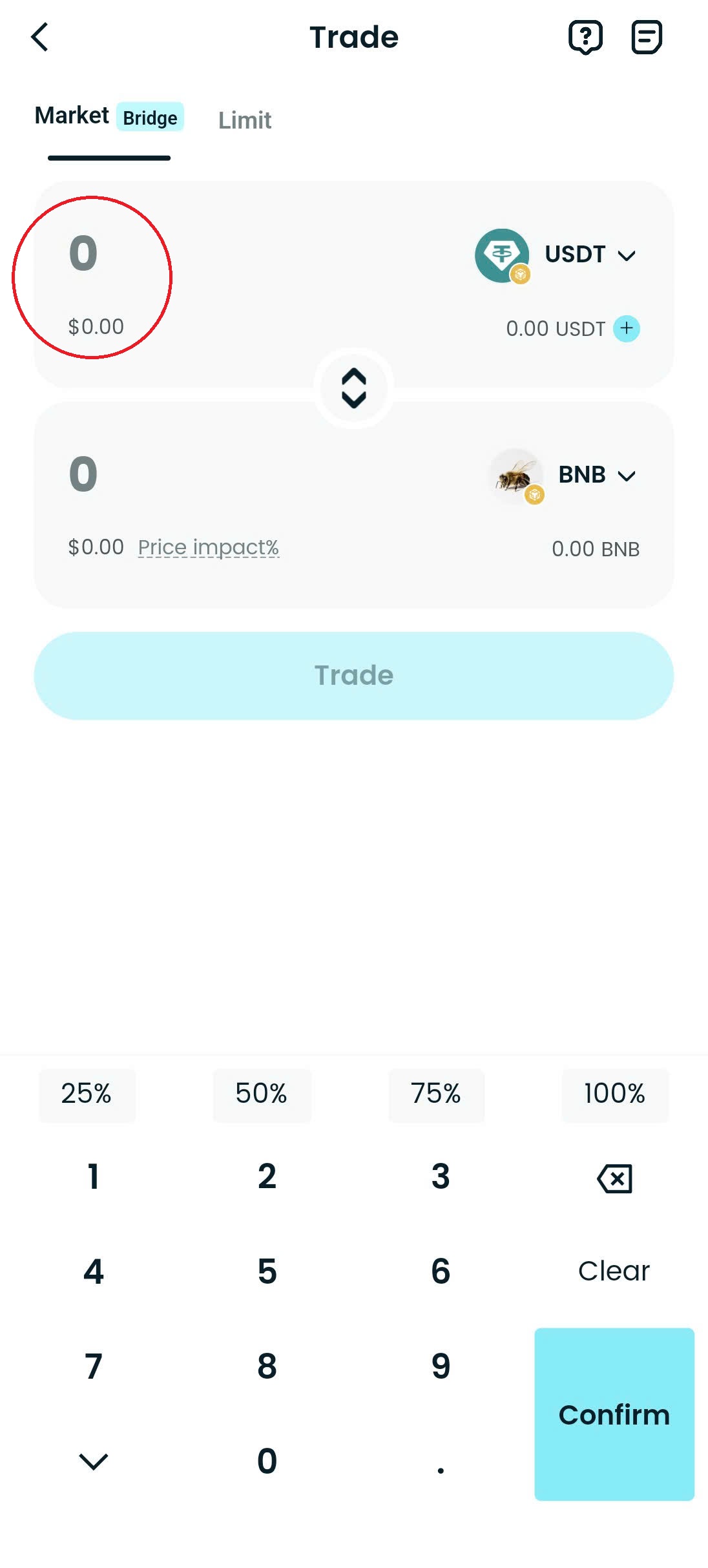Open the help question mark icon

(585, 37)
